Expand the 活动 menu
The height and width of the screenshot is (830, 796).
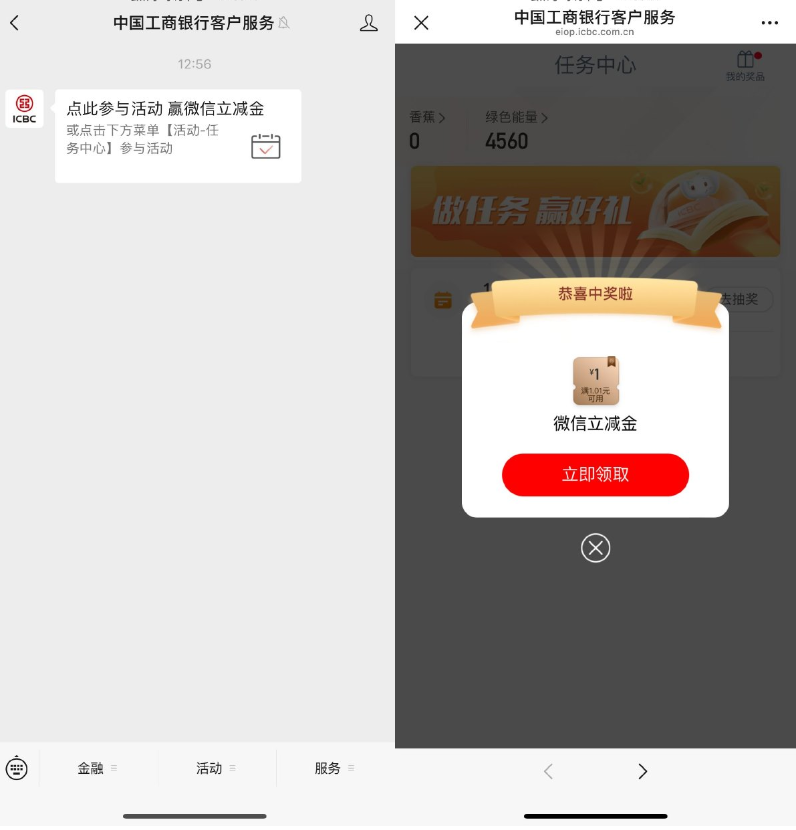point(215,768)
